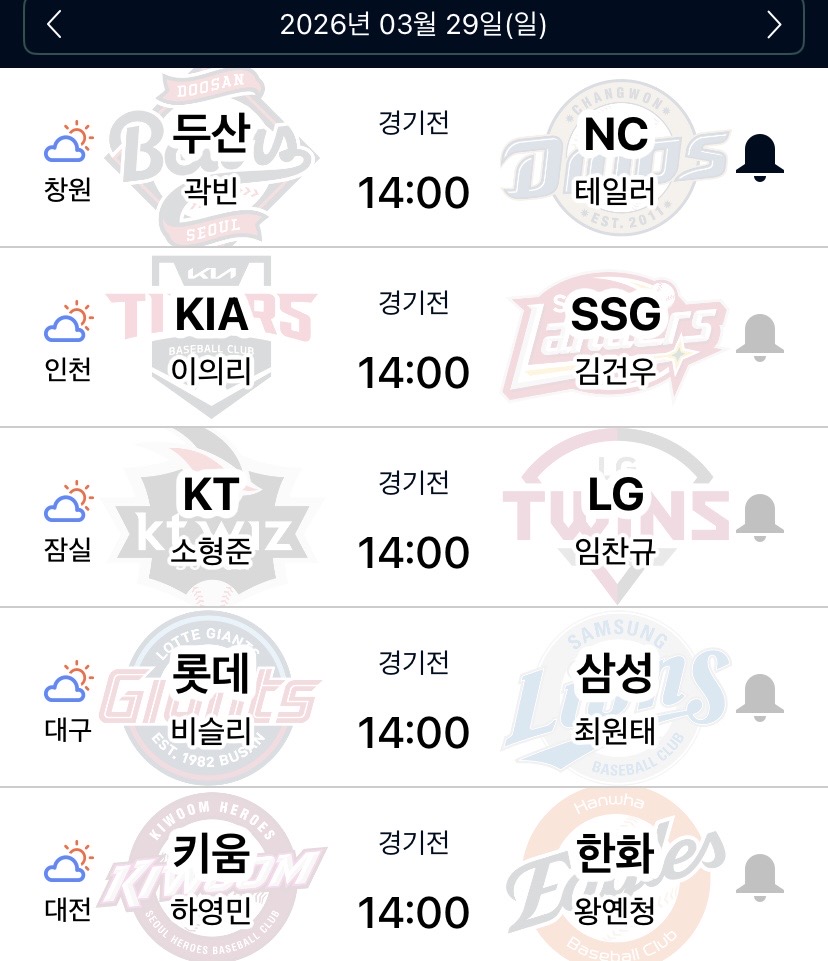Enable the alert bell for KT vs LG
Image resolution: width=828 pixels, height=961 pixels.
pos(759,517)
